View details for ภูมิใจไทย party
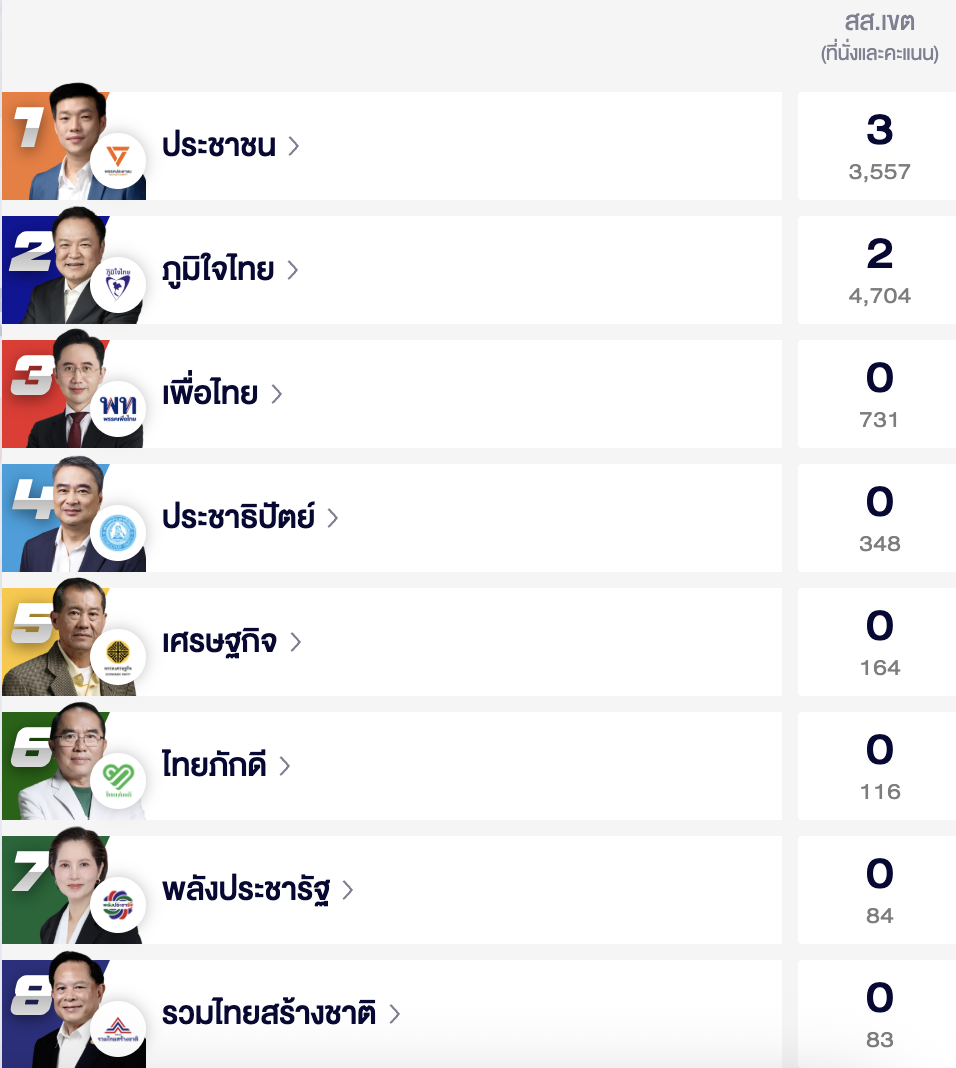The width and height of the screenshot is (956, 1068). coord(230,270)
